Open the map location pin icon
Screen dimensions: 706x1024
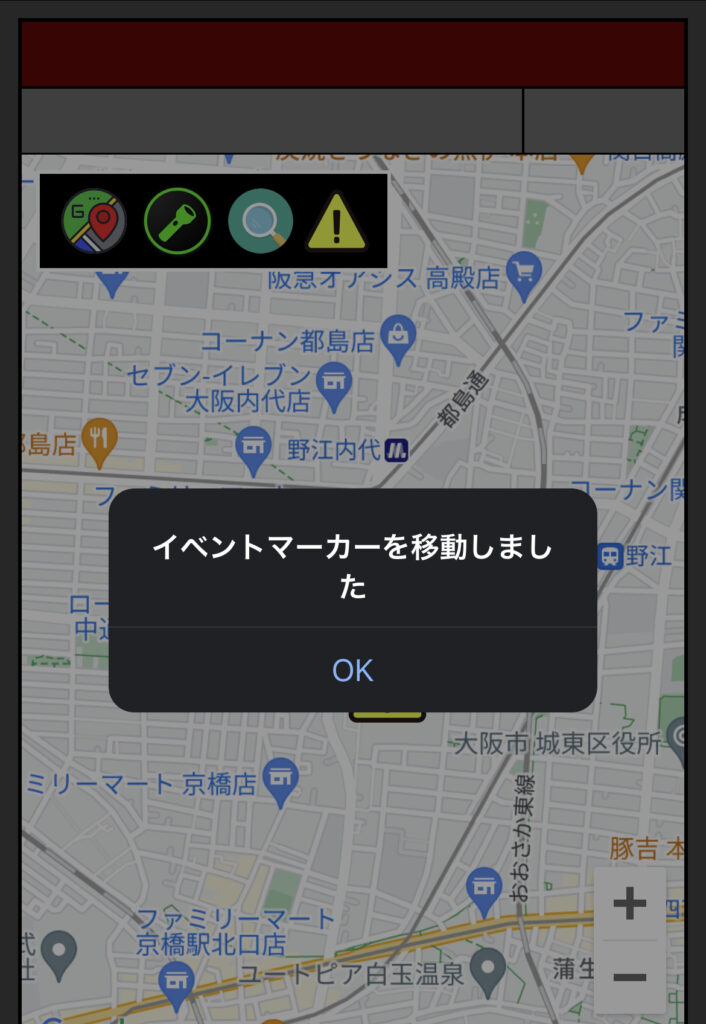[94, 221]
